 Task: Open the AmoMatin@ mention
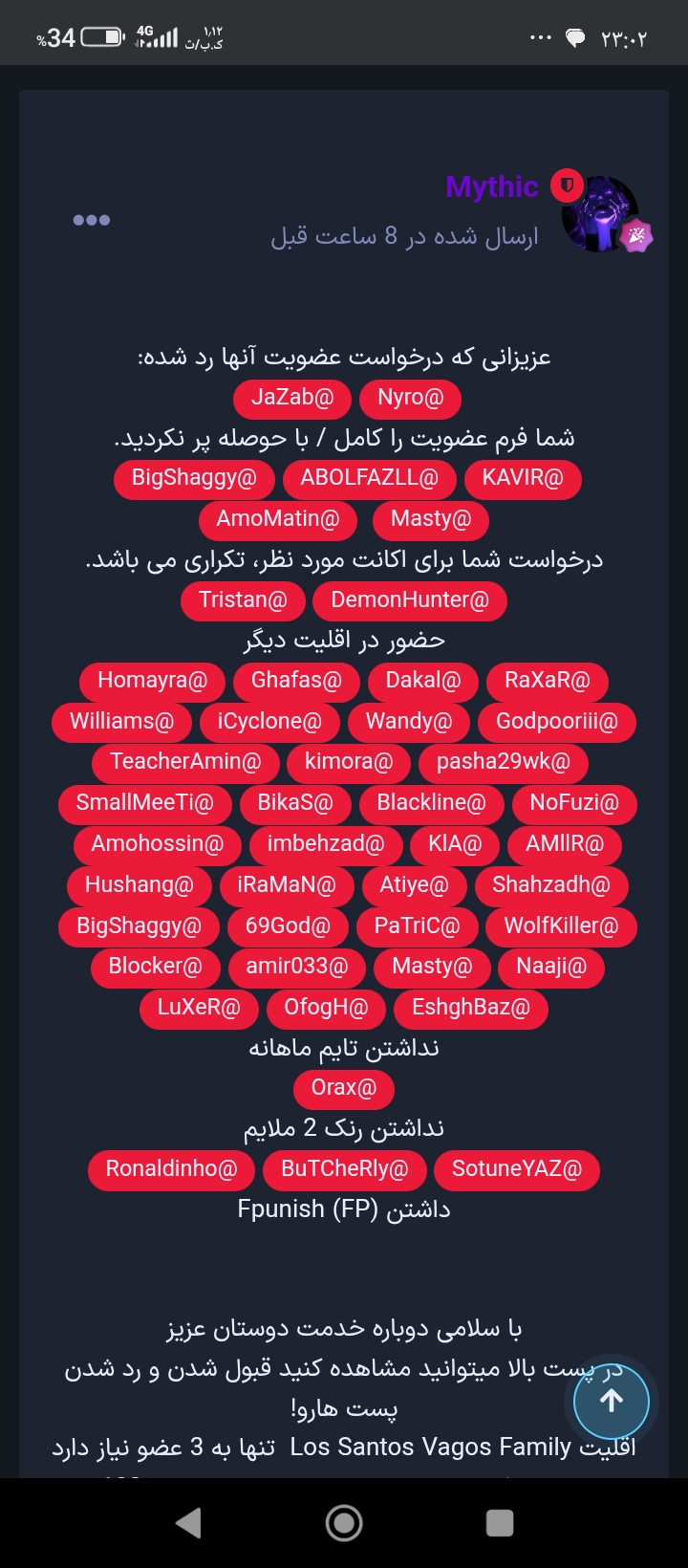278,519
